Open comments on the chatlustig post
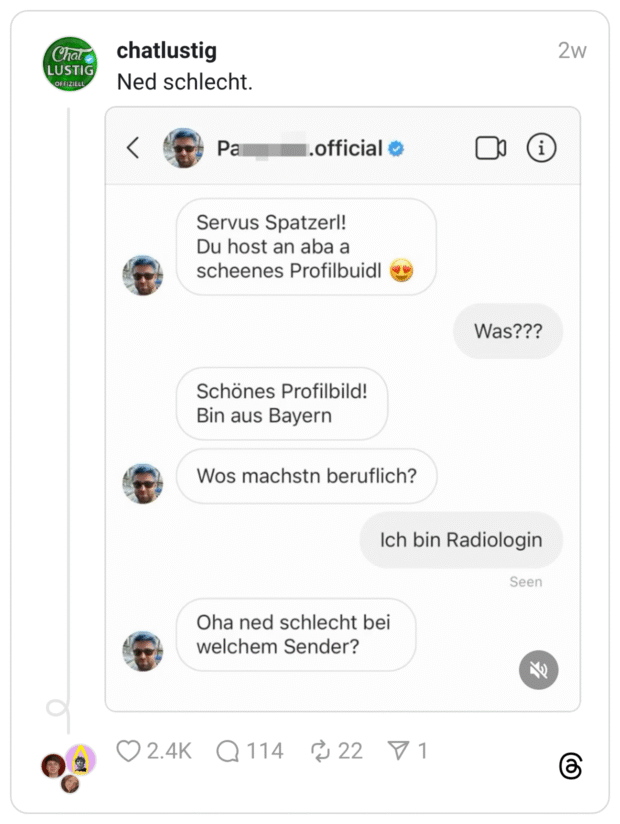The image size is (620, 824). point(228,750)
